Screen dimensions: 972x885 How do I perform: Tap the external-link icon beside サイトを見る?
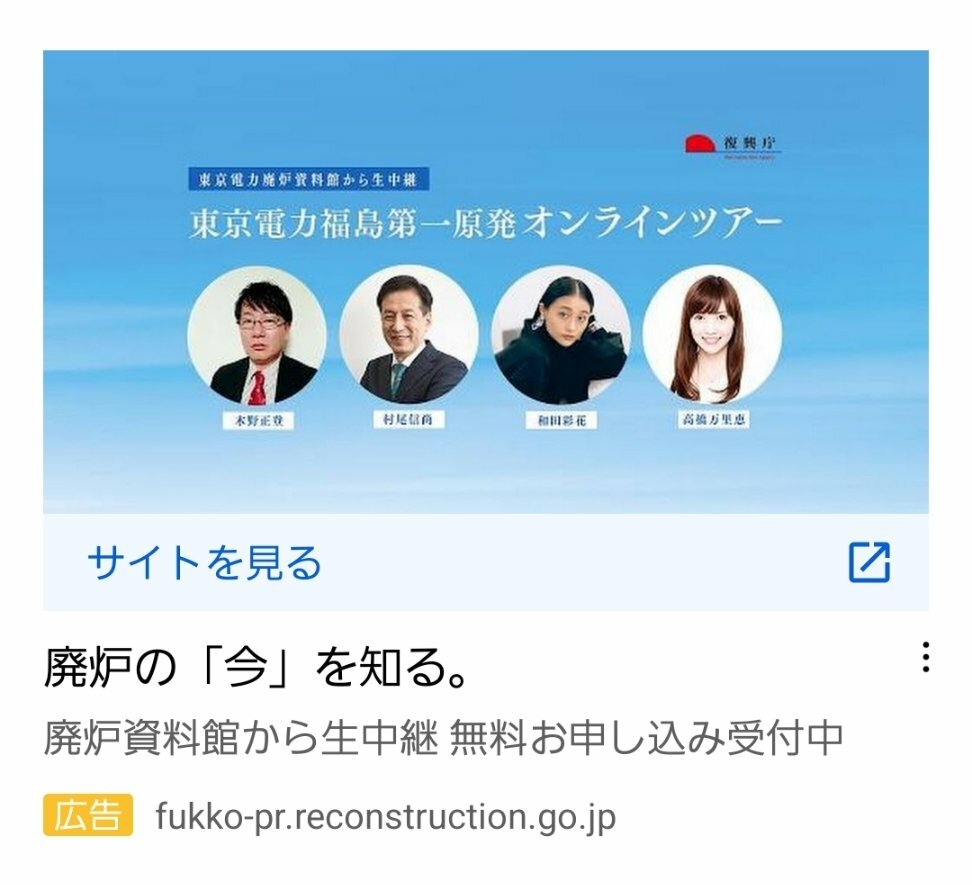[869, 562]
